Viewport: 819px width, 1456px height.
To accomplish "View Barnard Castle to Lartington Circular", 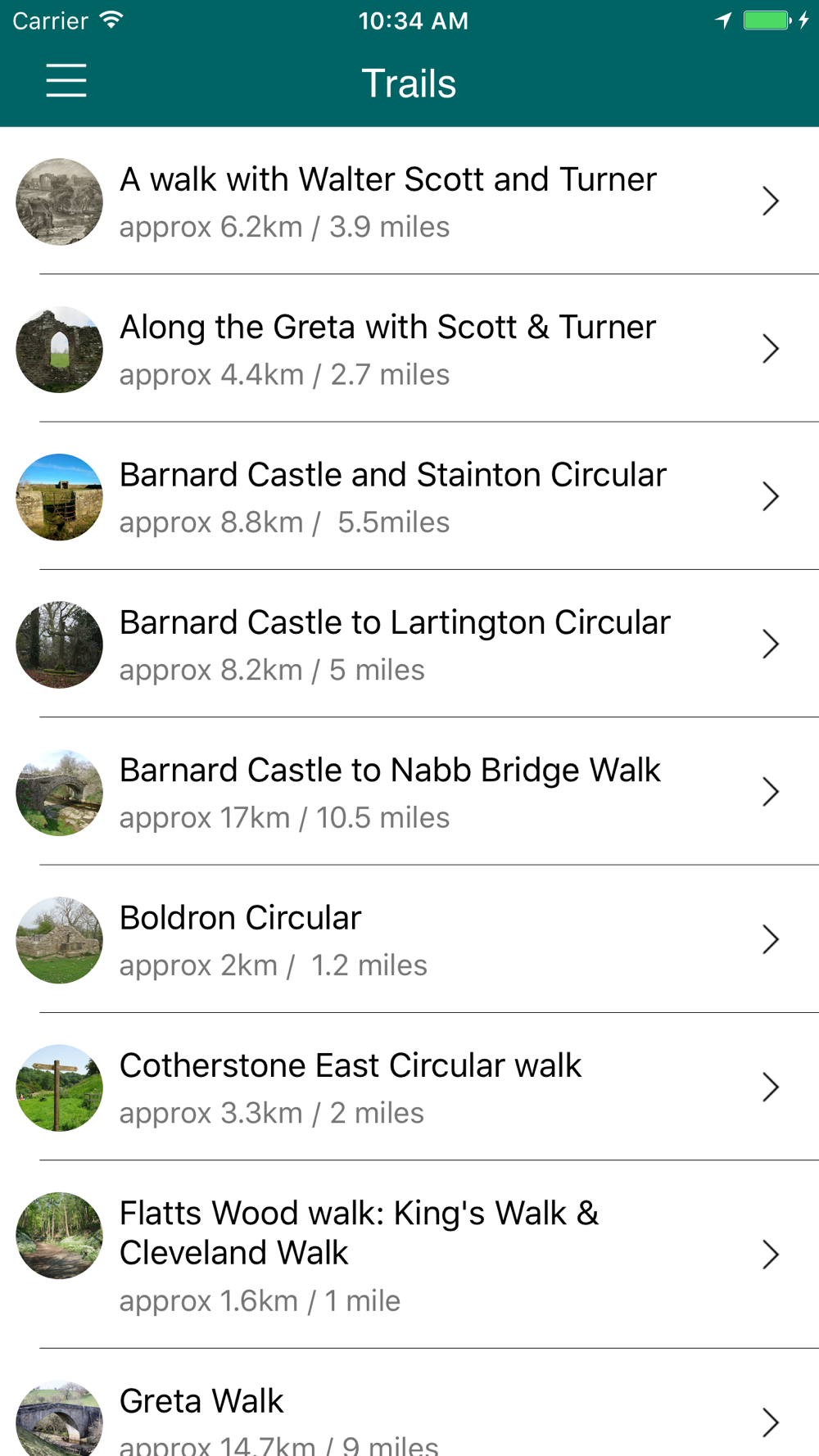I will click(409, 644).
